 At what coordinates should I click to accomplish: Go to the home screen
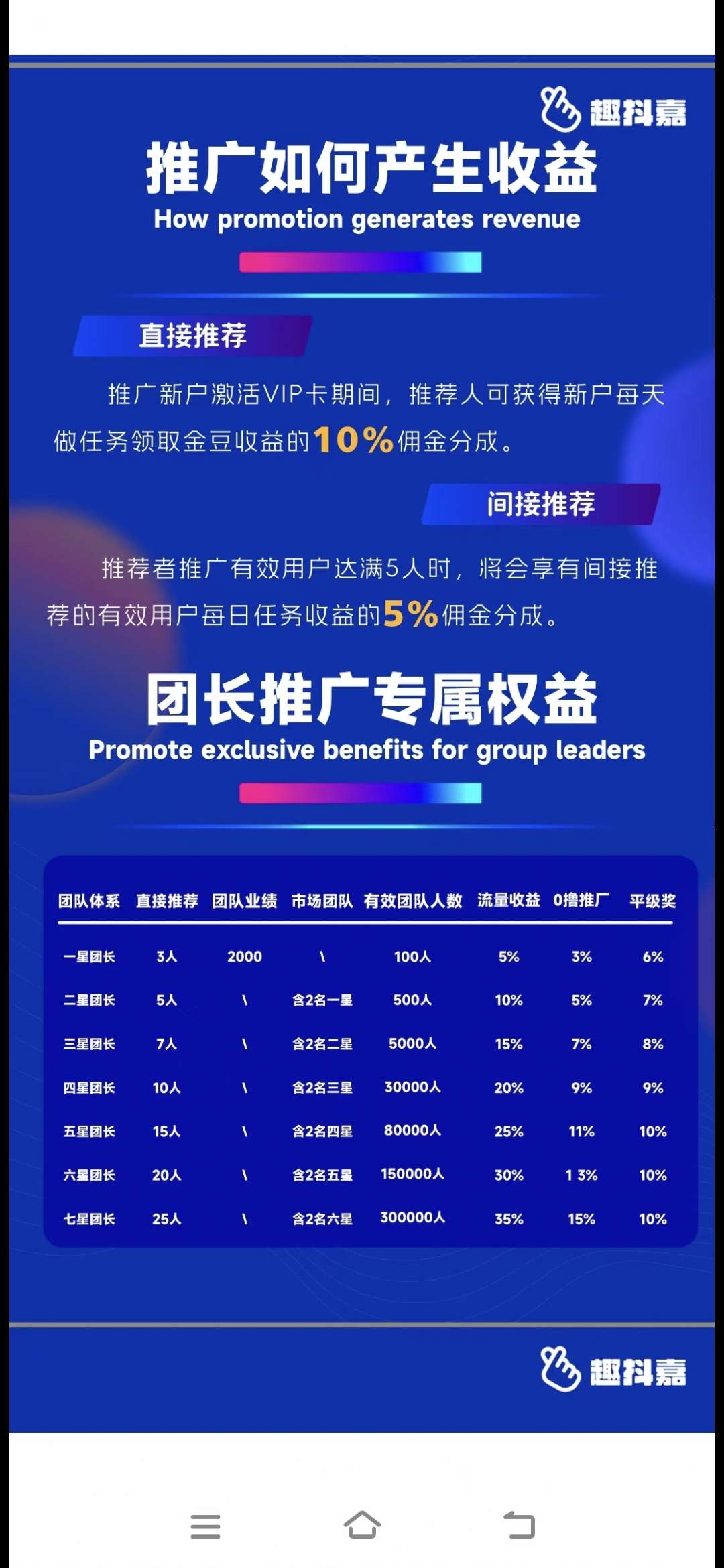[x=362, y=1525]
